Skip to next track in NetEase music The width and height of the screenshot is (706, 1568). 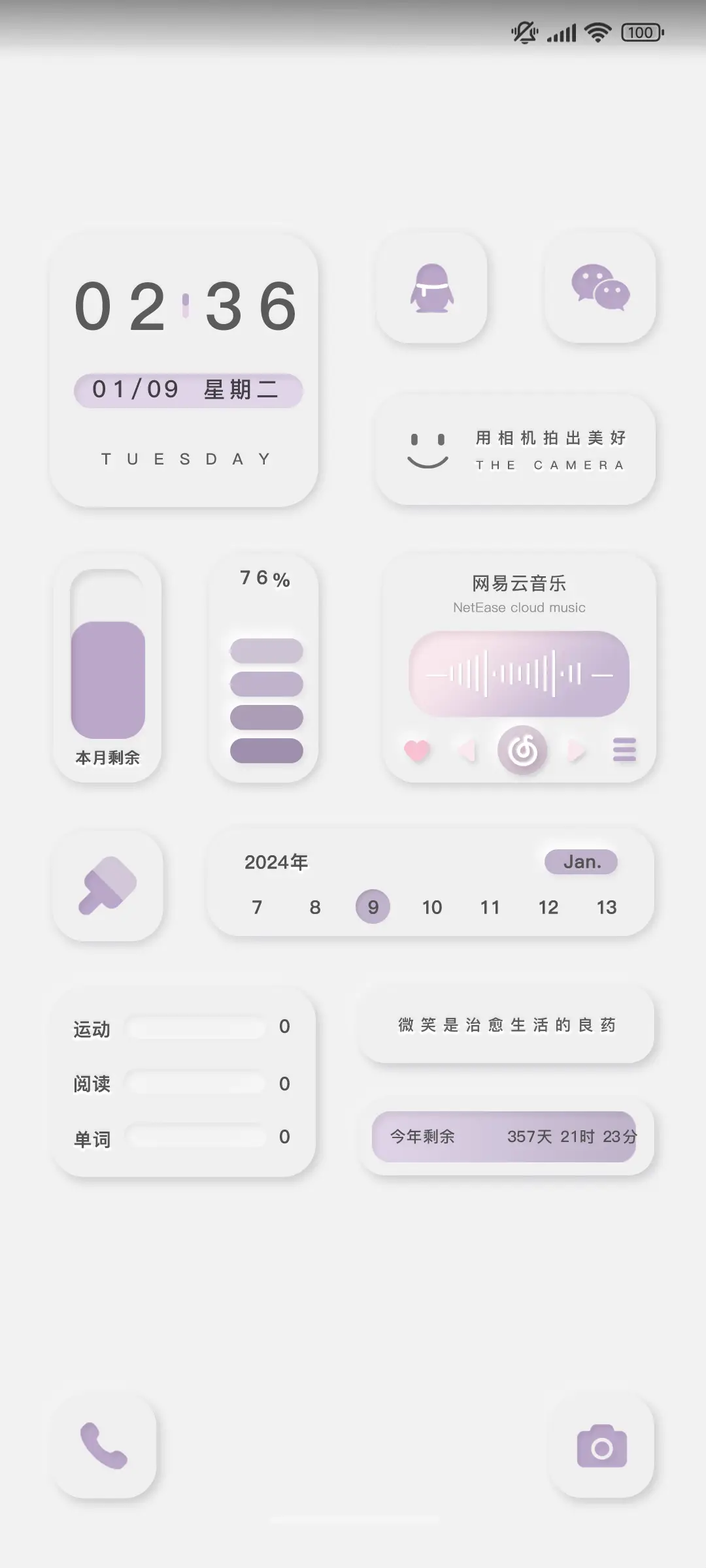[x=576, y=751]
